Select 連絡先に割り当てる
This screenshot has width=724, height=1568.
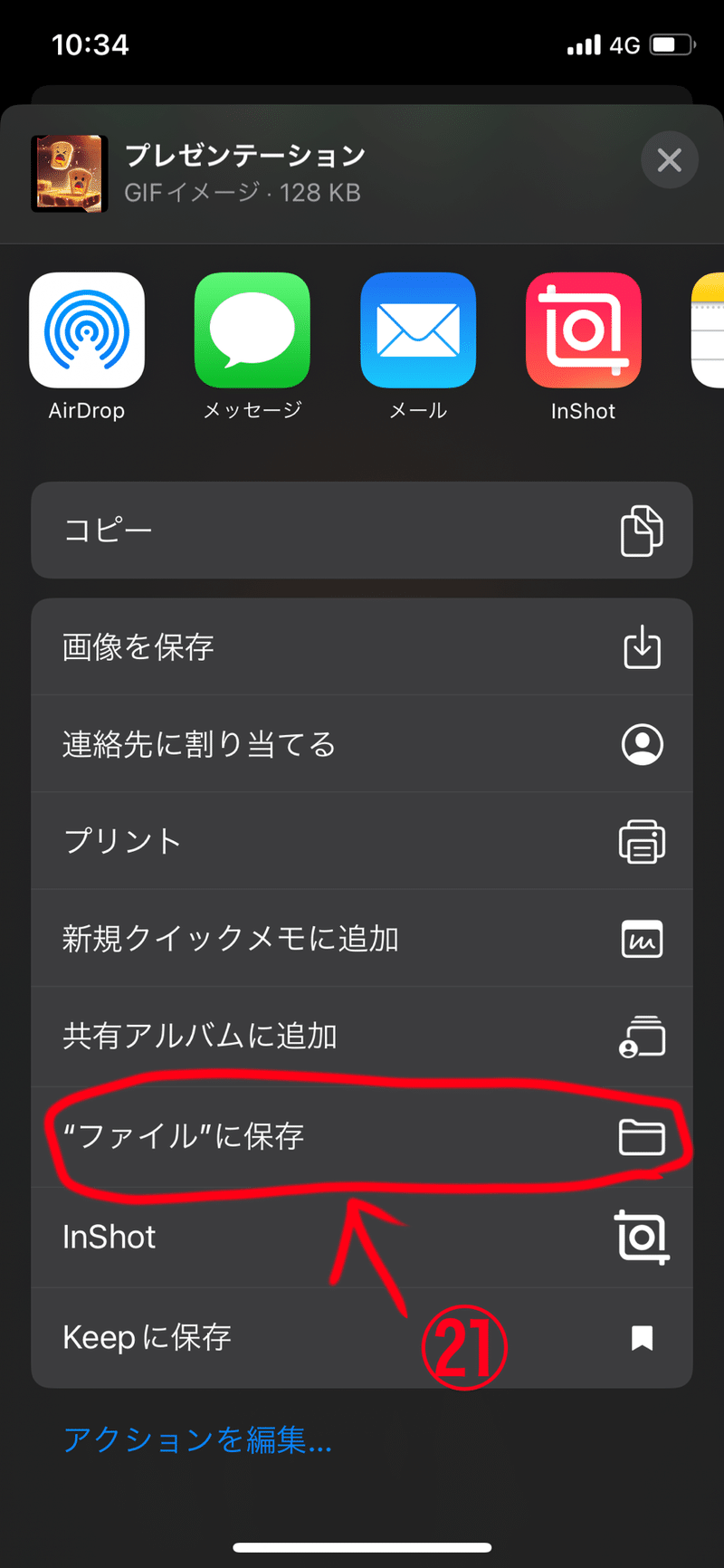click(x=362, y=744)
